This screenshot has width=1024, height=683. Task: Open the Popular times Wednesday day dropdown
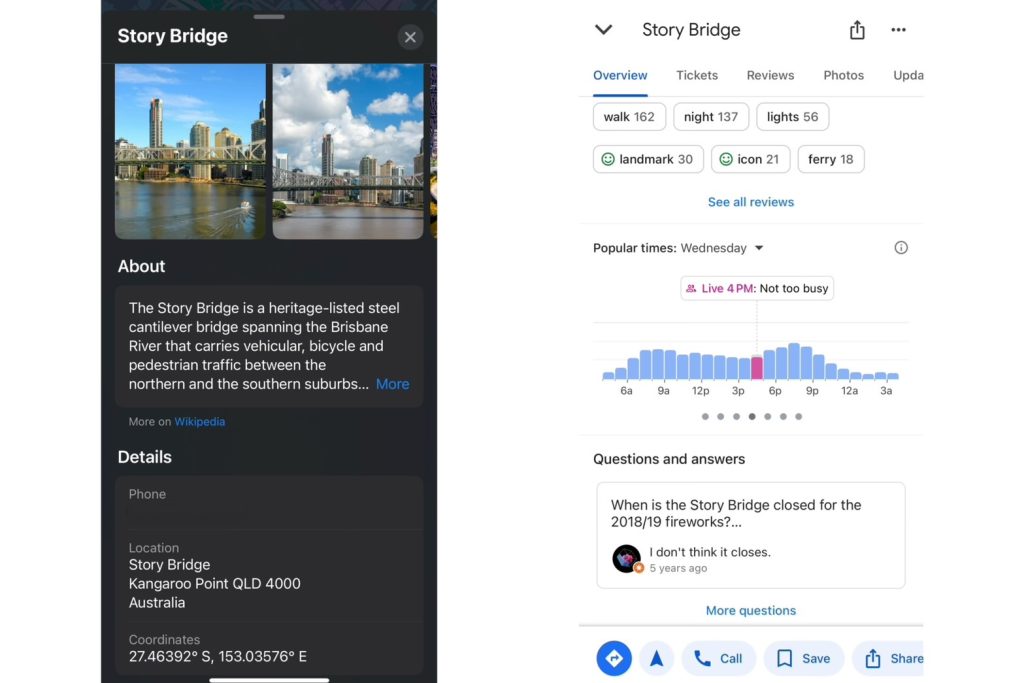pyautogui.click(x=722, y=248)
